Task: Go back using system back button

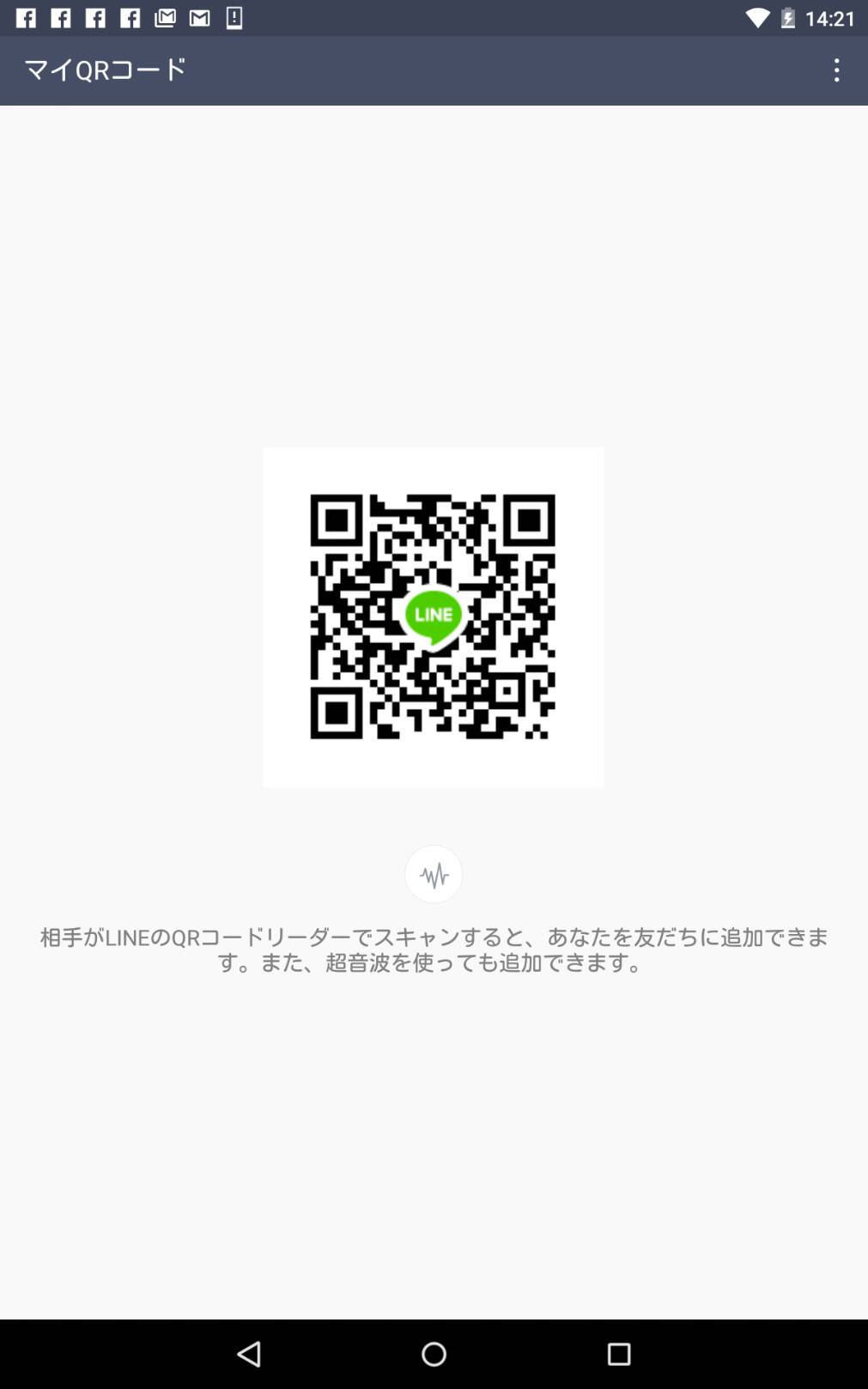Action: point(249,1354)
